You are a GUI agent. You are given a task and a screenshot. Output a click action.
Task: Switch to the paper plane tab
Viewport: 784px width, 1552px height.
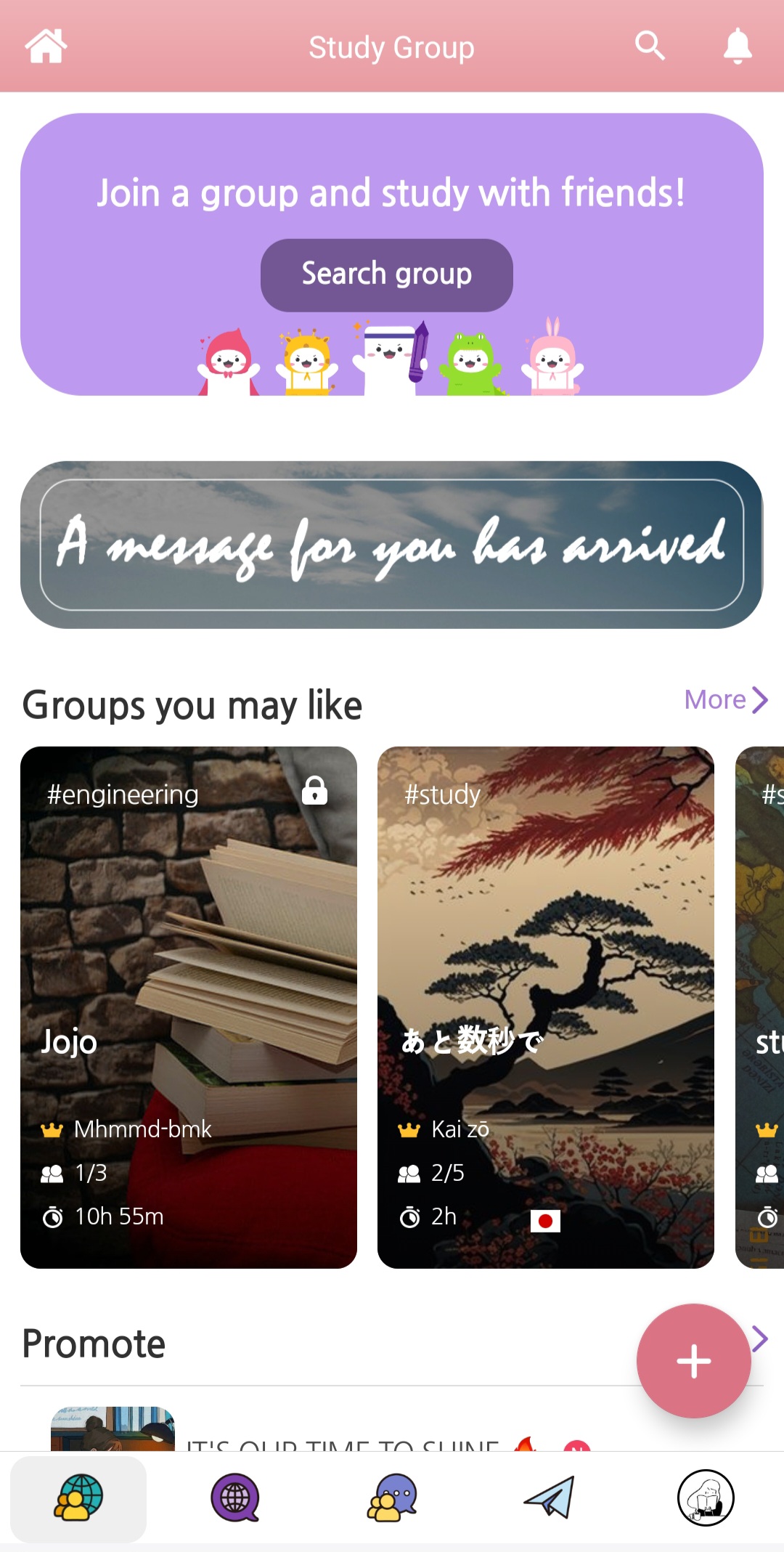click(x=550, y=1498)
